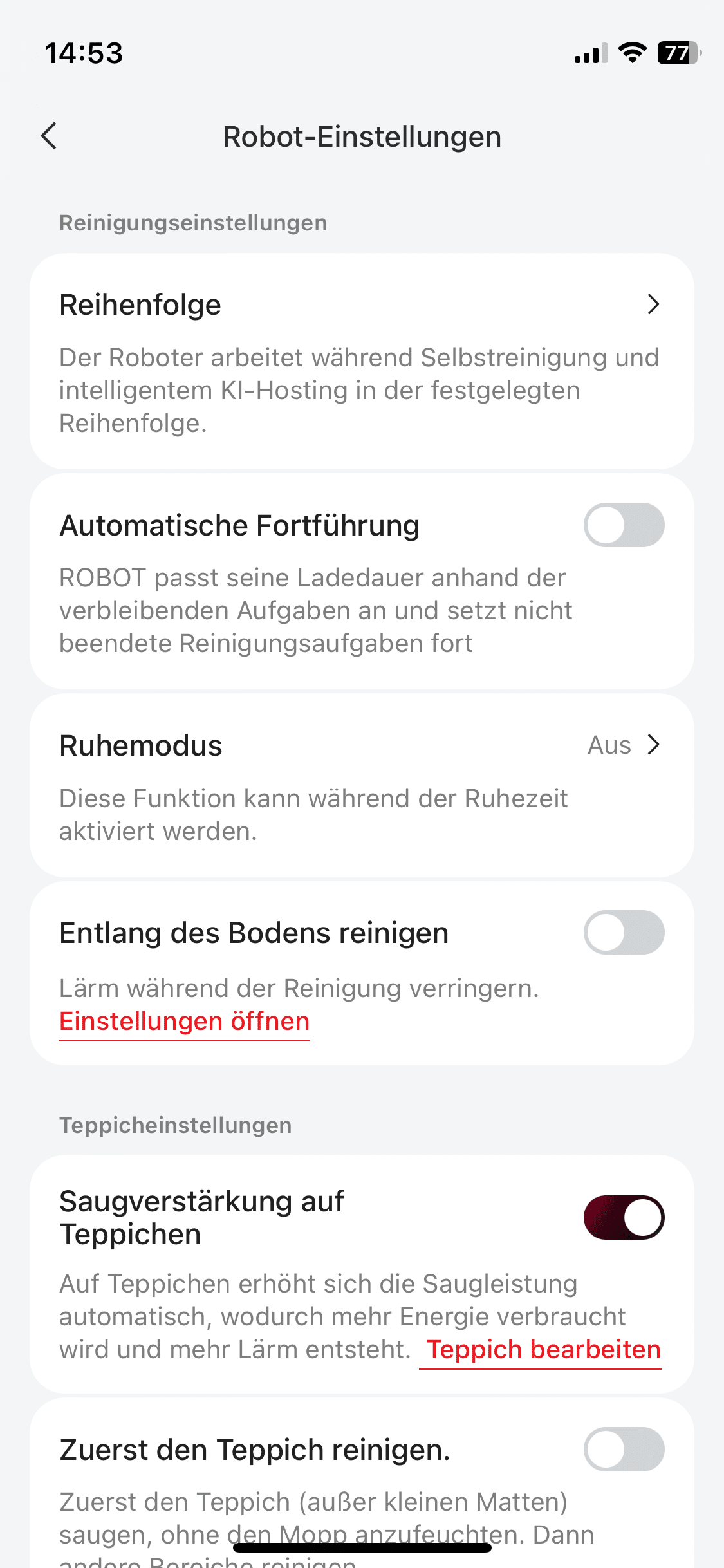
Task: Turn on Entlang des Bodens reinigen
Action: (623, 933)
